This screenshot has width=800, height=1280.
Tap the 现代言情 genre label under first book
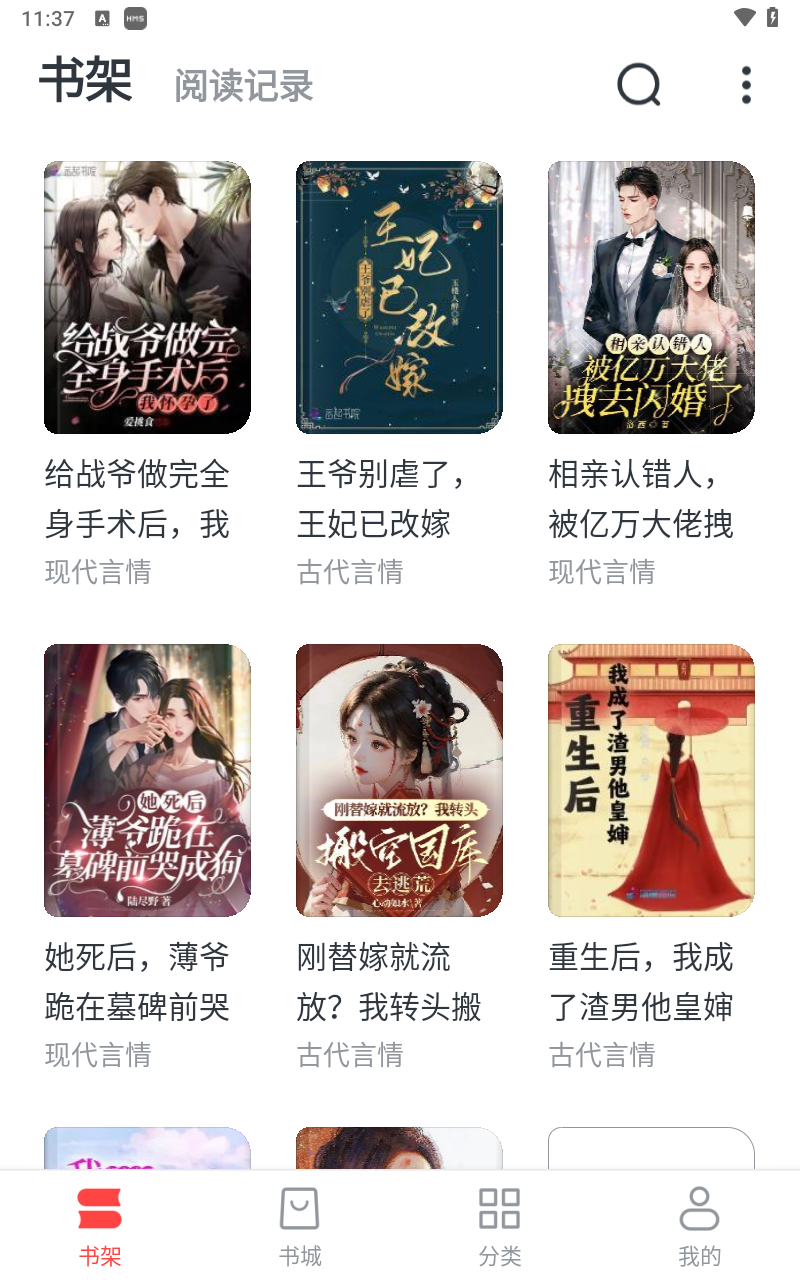[96, 572]
